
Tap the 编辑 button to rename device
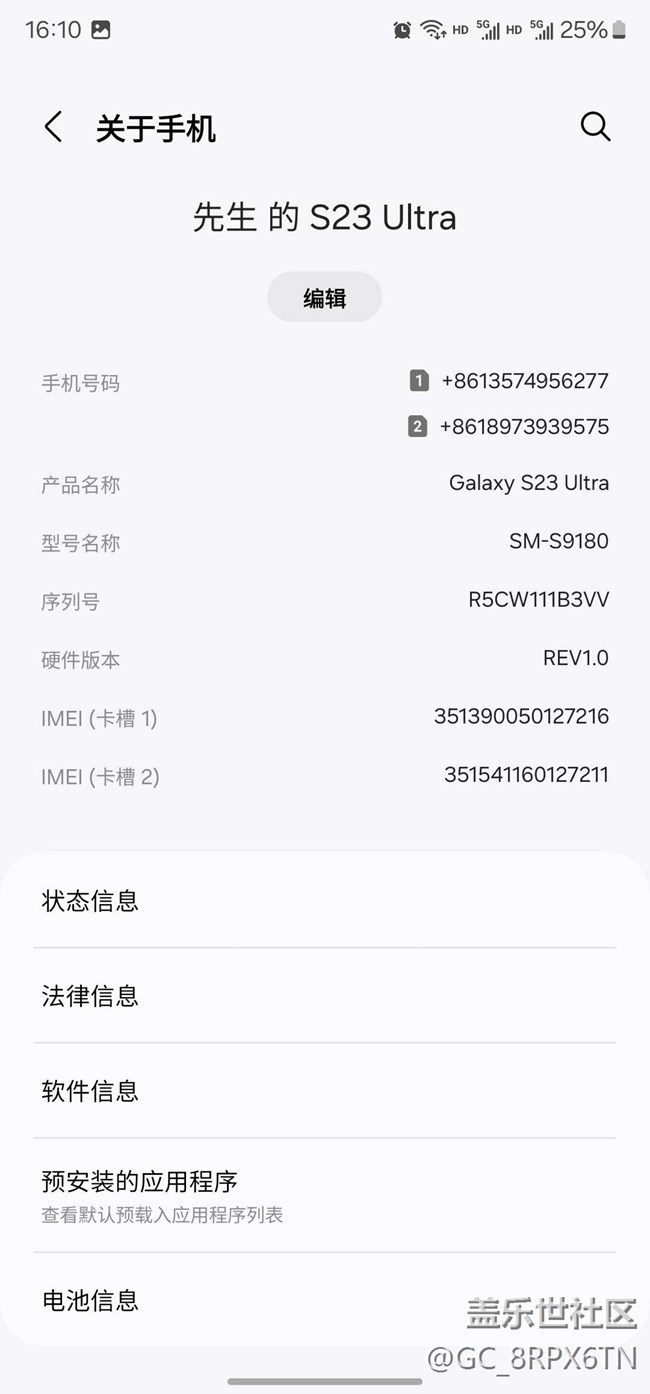click(x=324, y=297)
